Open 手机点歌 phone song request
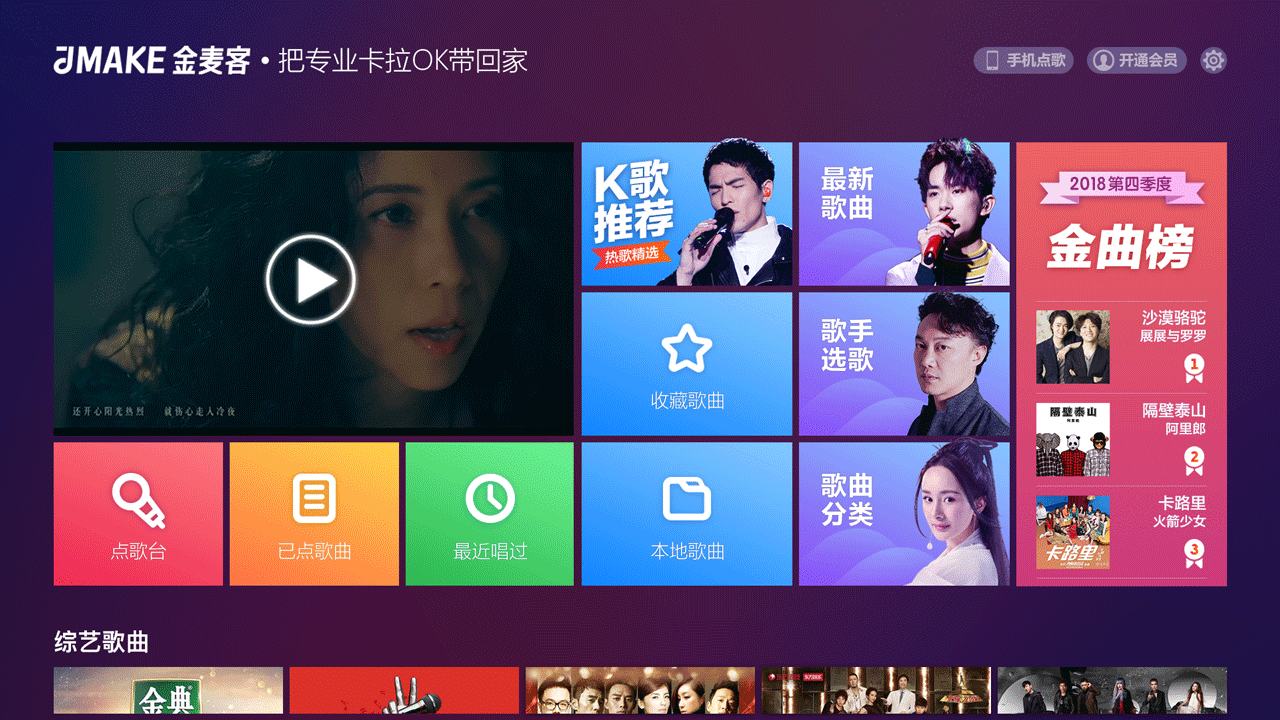 point(1023,60)
